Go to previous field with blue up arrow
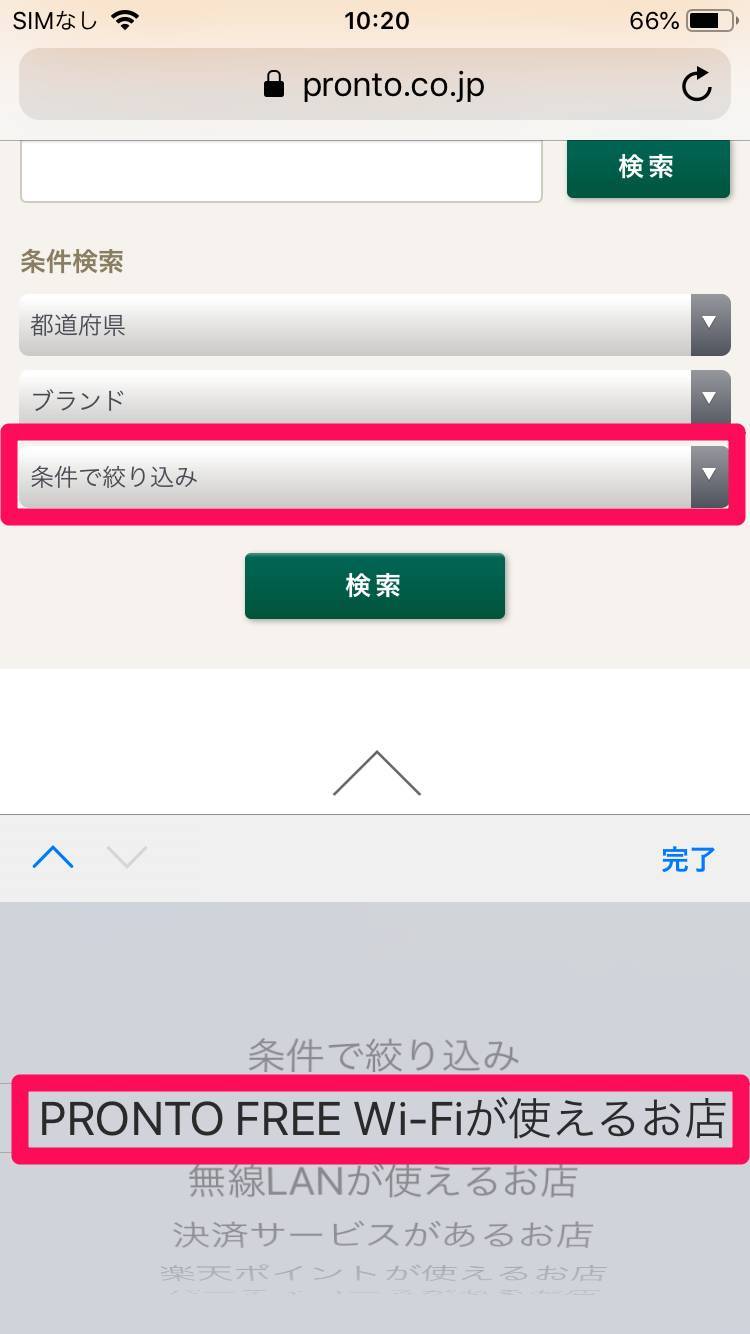 (53, 858)
